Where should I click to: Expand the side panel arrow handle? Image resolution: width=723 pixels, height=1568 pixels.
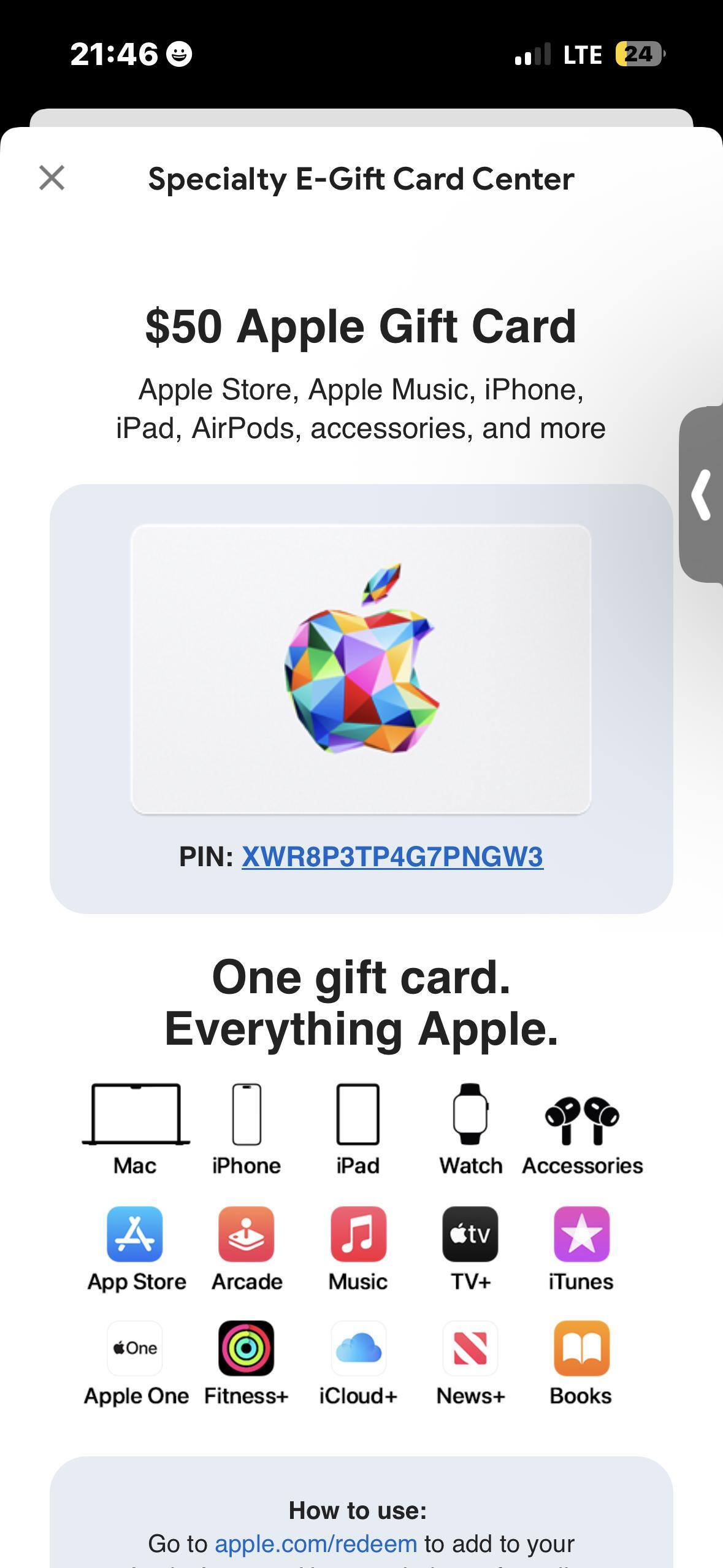702,494
